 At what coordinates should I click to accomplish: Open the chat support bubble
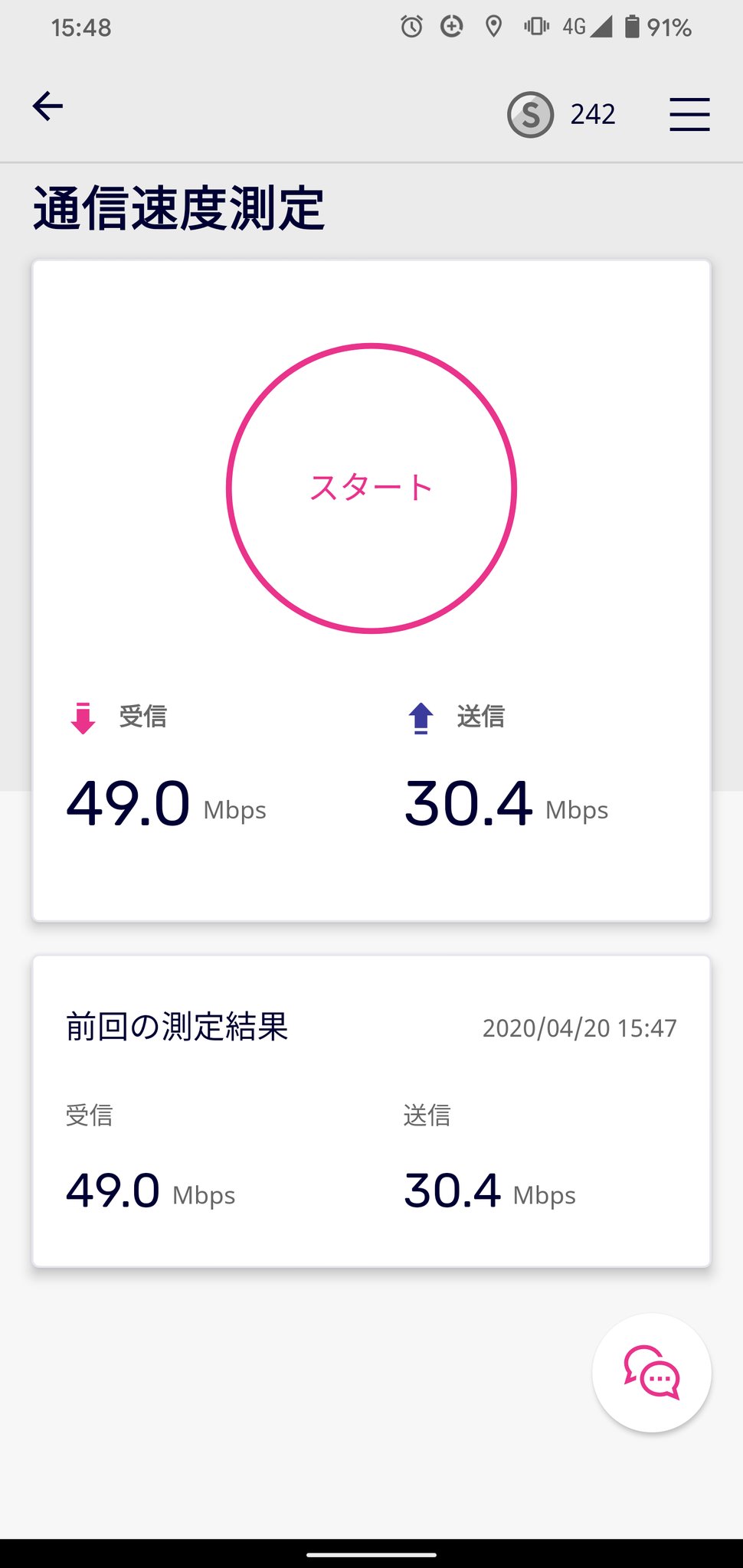pos(652,1373)
